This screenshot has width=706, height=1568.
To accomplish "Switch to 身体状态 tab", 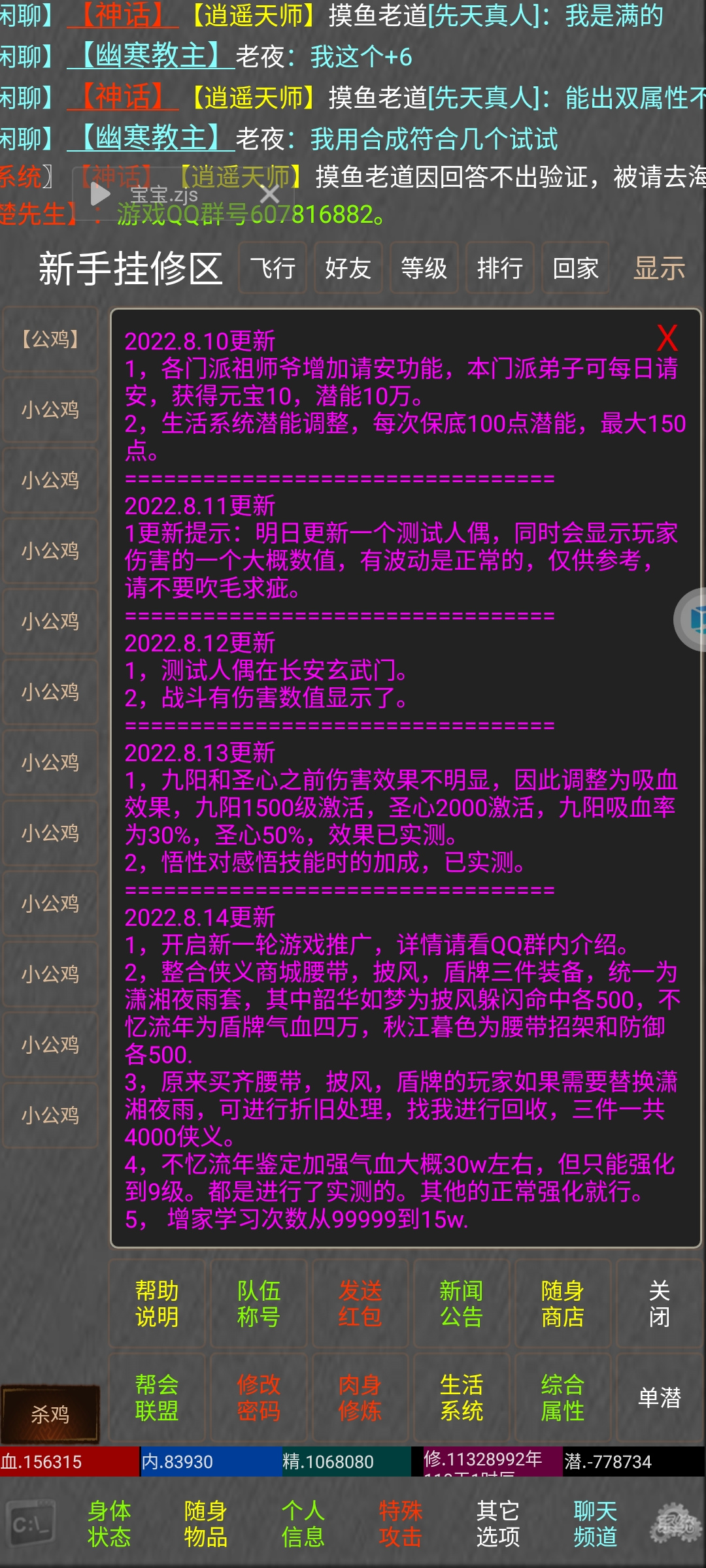I will pyautogui.click(x=109, y=1524).
